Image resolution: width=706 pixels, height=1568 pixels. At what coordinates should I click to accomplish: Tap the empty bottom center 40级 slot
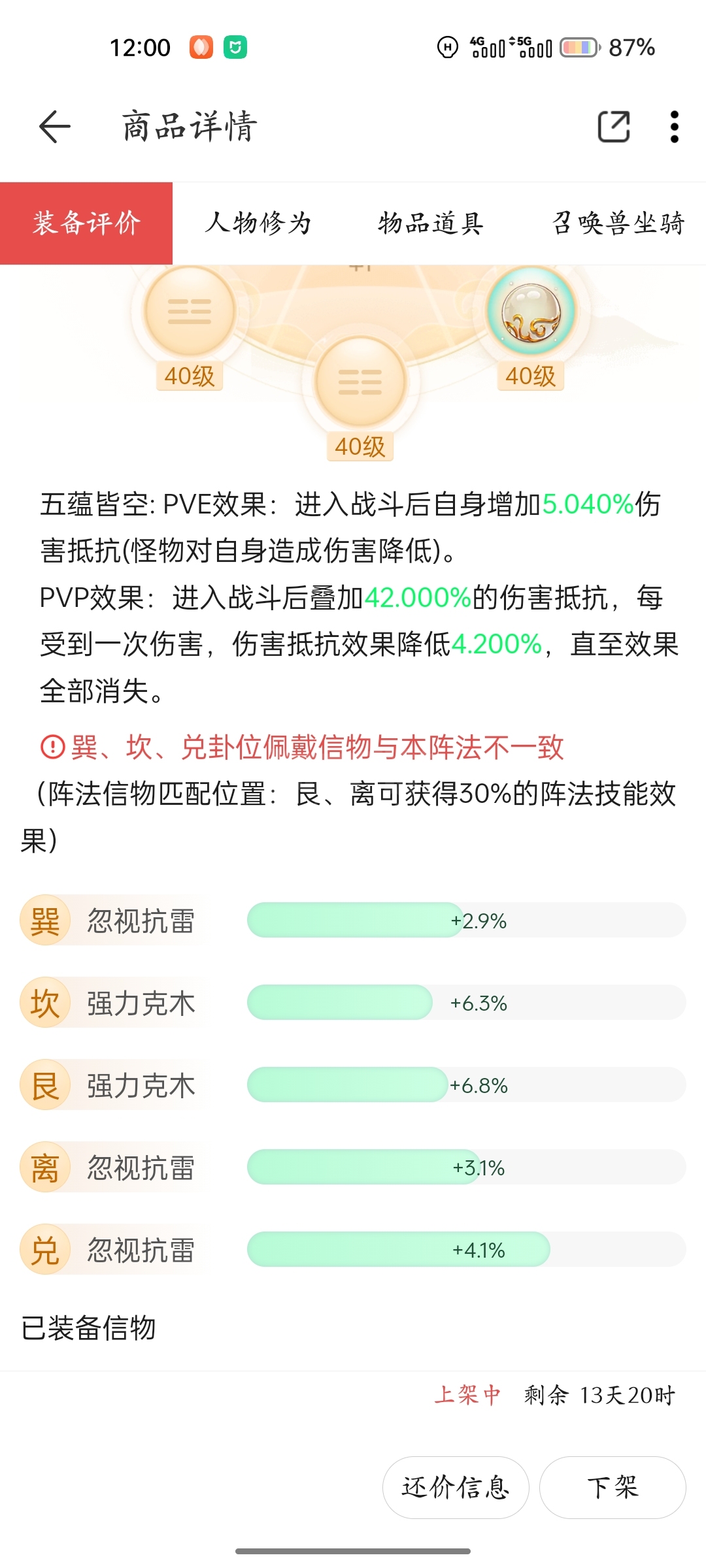click(360, 383)
